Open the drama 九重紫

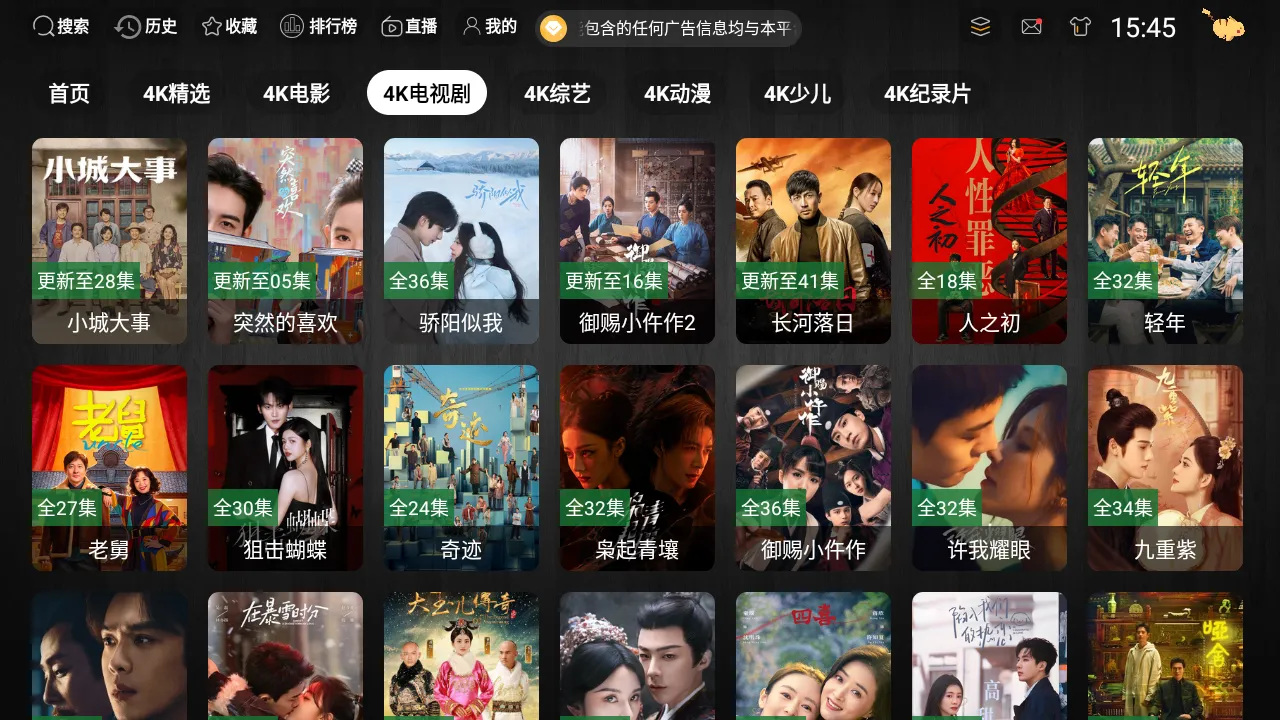1165,467
